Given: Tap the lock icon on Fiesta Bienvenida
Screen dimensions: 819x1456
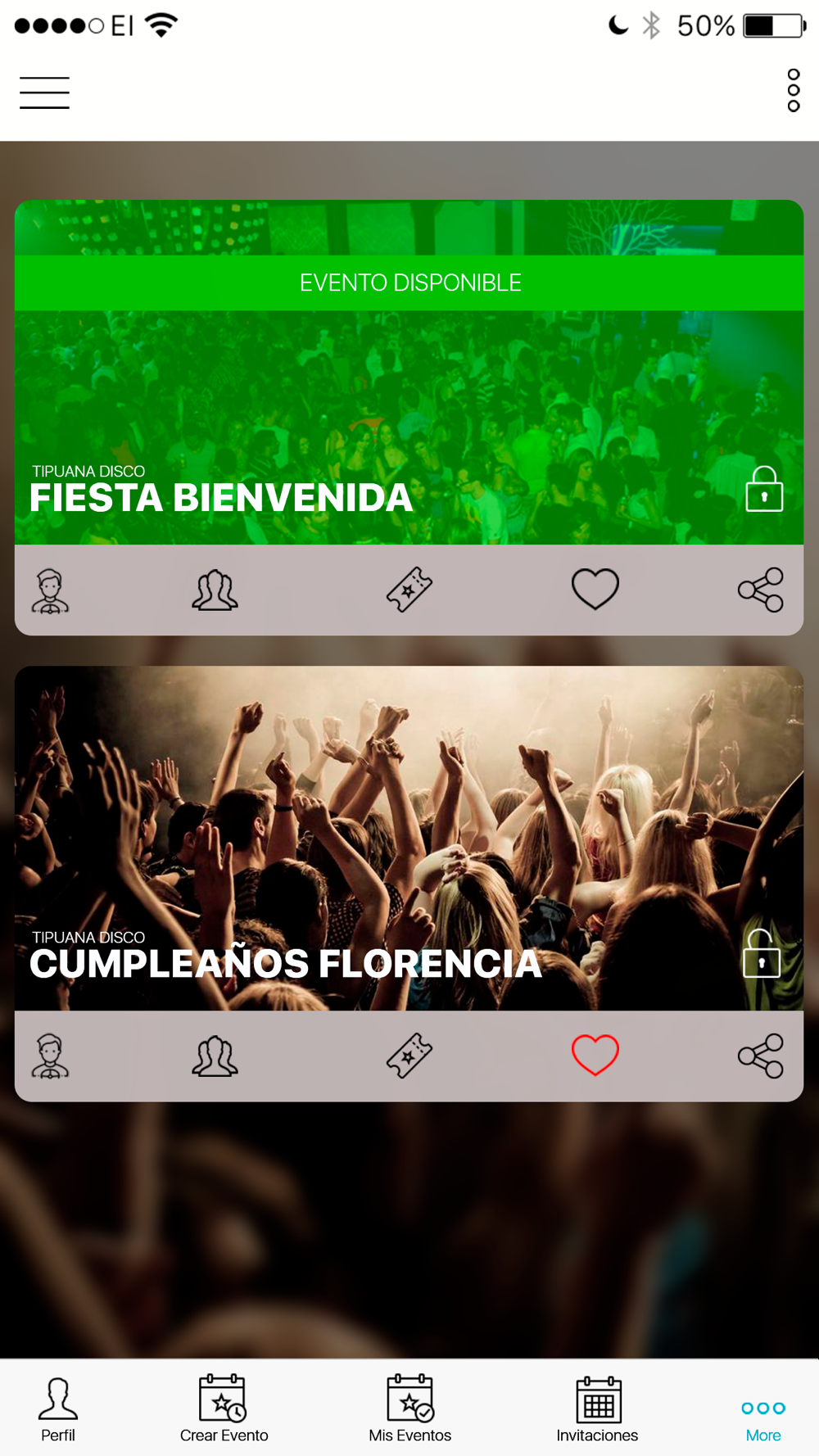Looking at the screenshot, I should [764, 489].
